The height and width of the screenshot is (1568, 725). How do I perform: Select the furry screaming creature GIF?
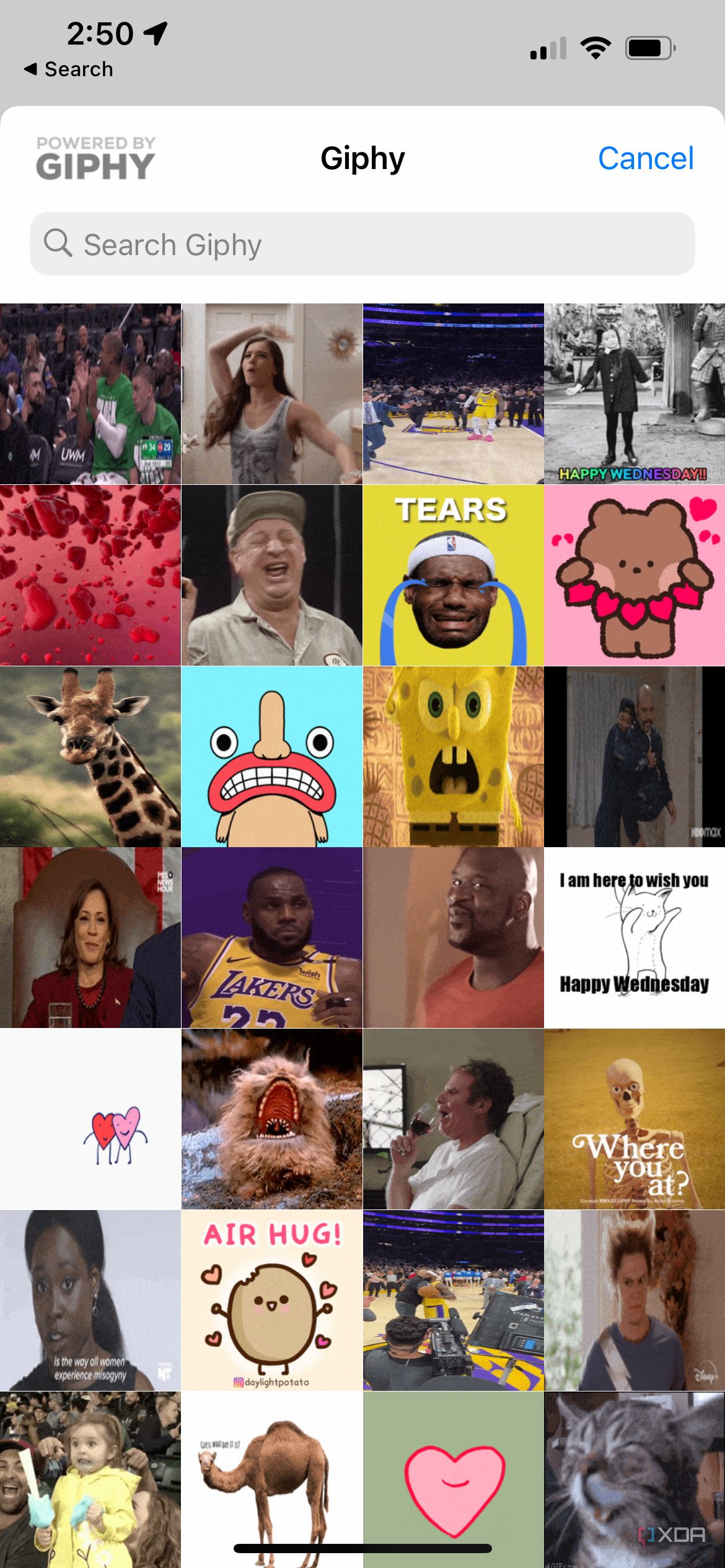click(271, 1119)
